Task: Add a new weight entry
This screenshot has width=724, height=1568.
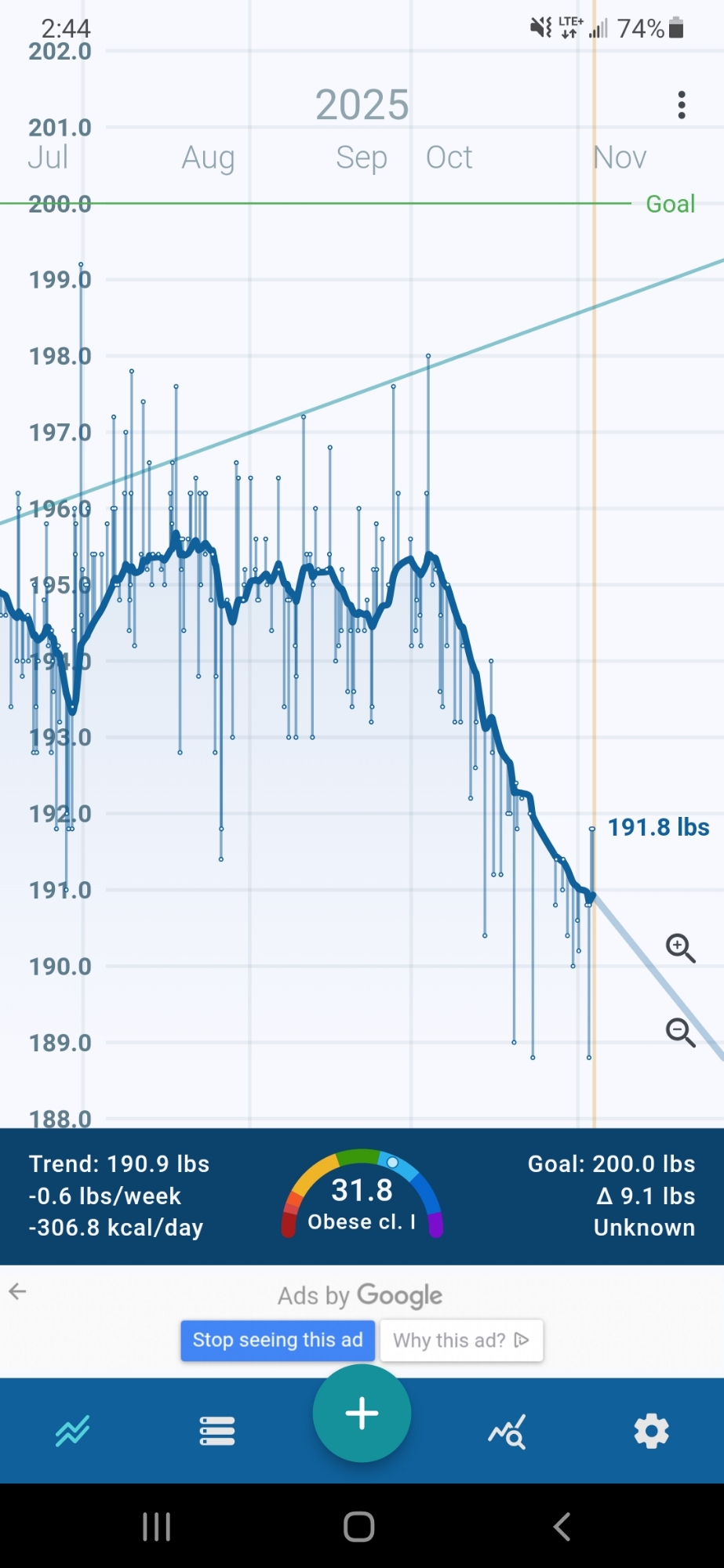Action: coord(362,1414)
